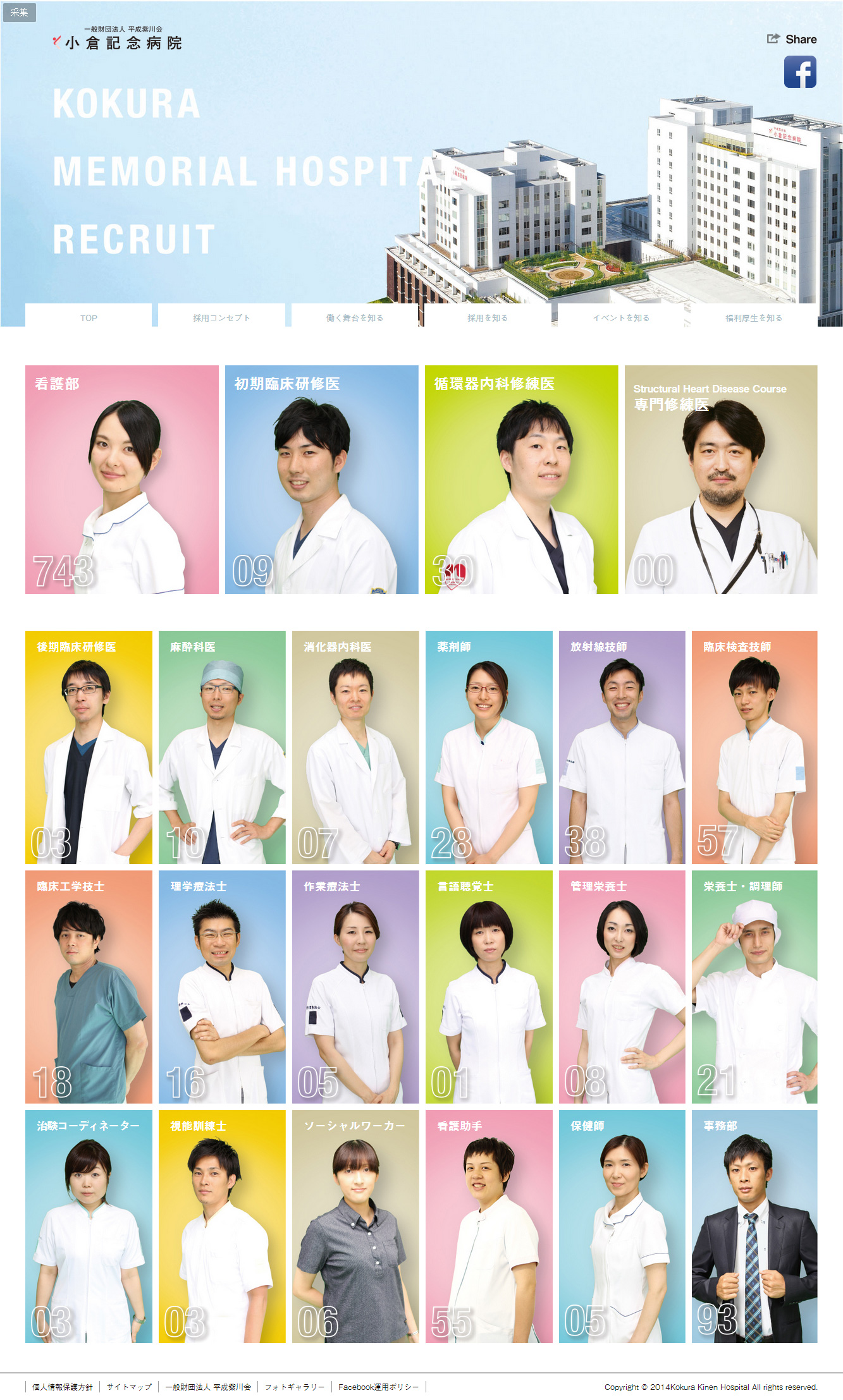This screenshot has width=843, height=1400.
Task: Open the 管理栄養士 tile
Action: (622, 986)
